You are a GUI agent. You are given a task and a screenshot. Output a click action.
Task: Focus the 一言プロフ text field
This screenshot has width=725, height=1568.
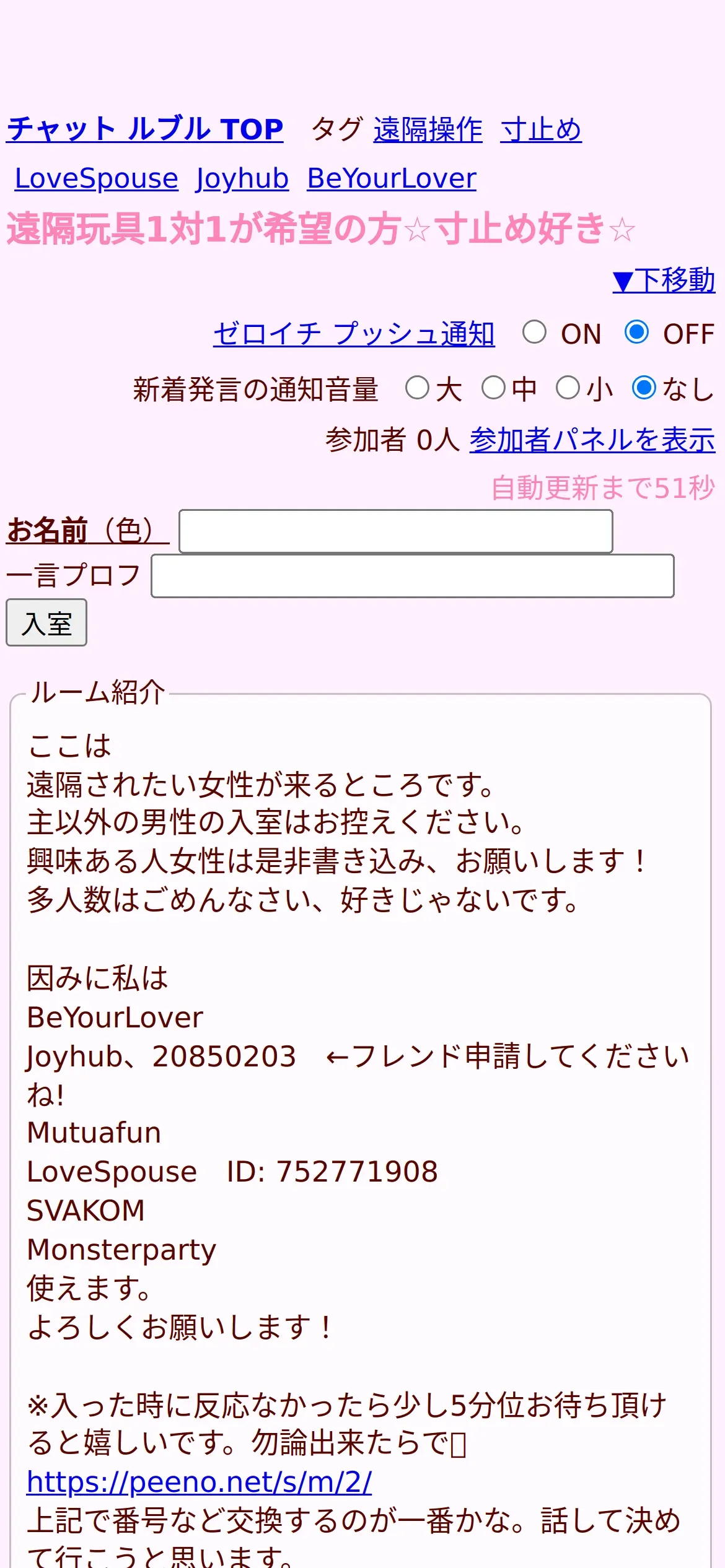click(413, 576)
